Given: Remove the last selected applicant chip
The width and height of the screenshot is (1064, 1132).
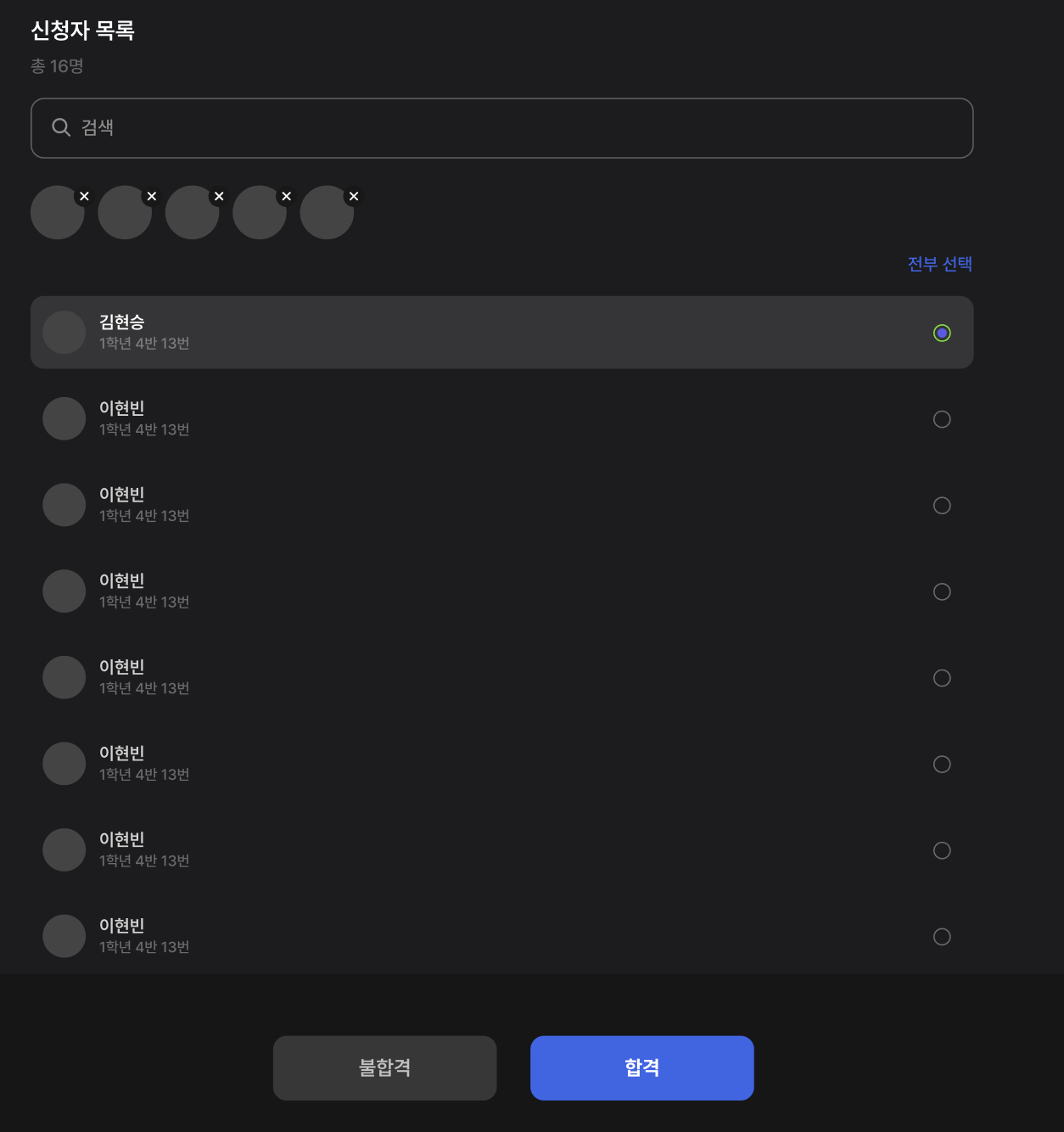Looking at the screenshot, I should point(354,195).
